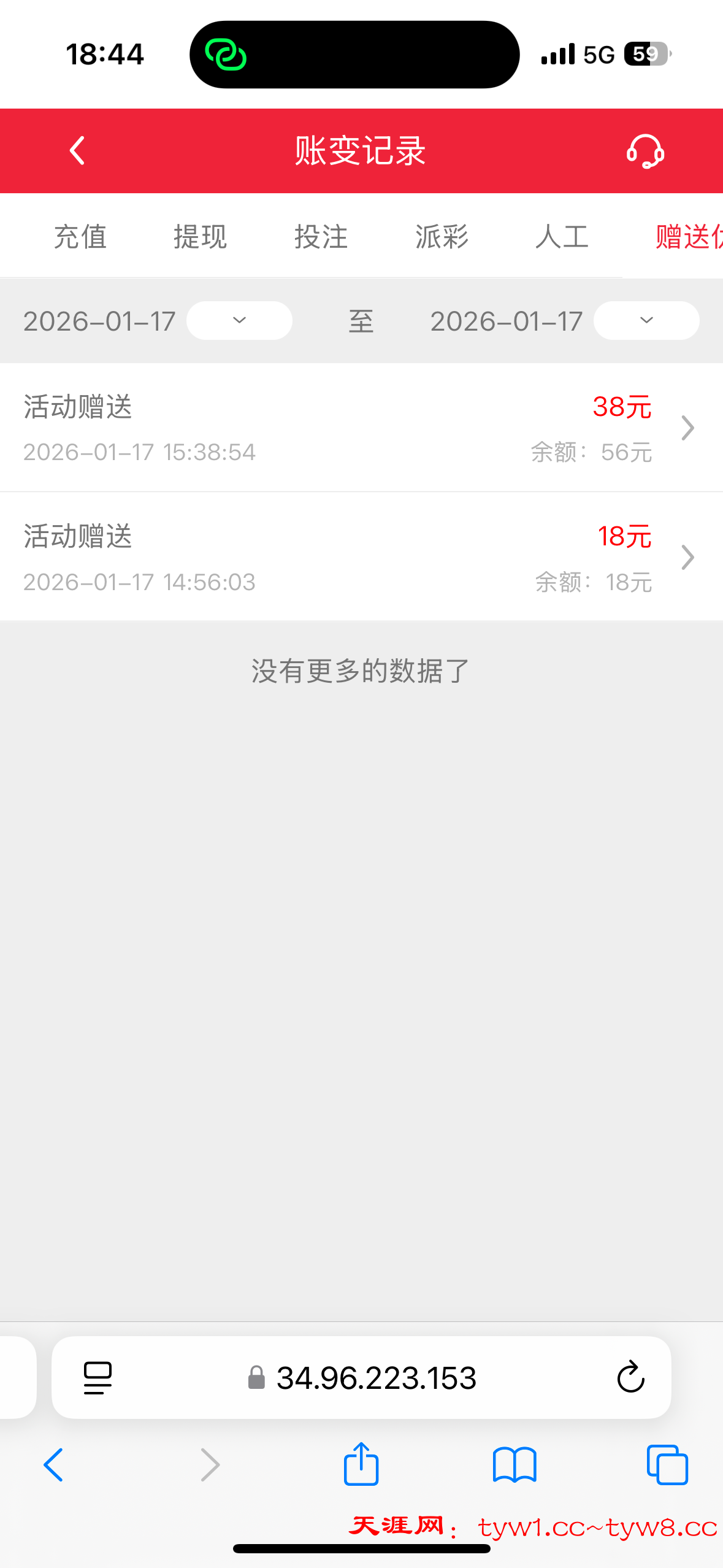Go to the previous browser page
Screen dimensions: 723x1568
coord(53,1465)
